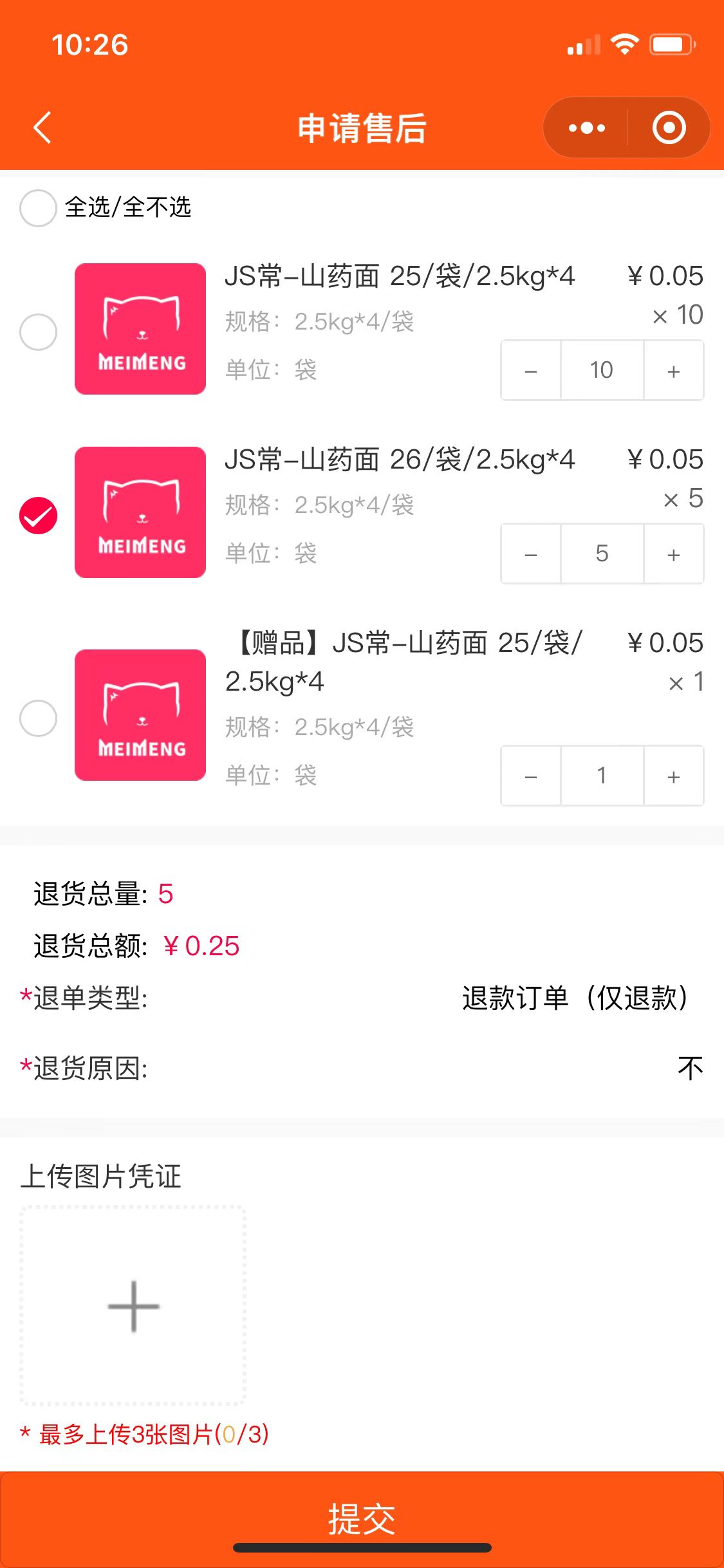Change 退单类型 from 退款订单（仅退款）
The image size is (724, 1568).
(575, 998)
